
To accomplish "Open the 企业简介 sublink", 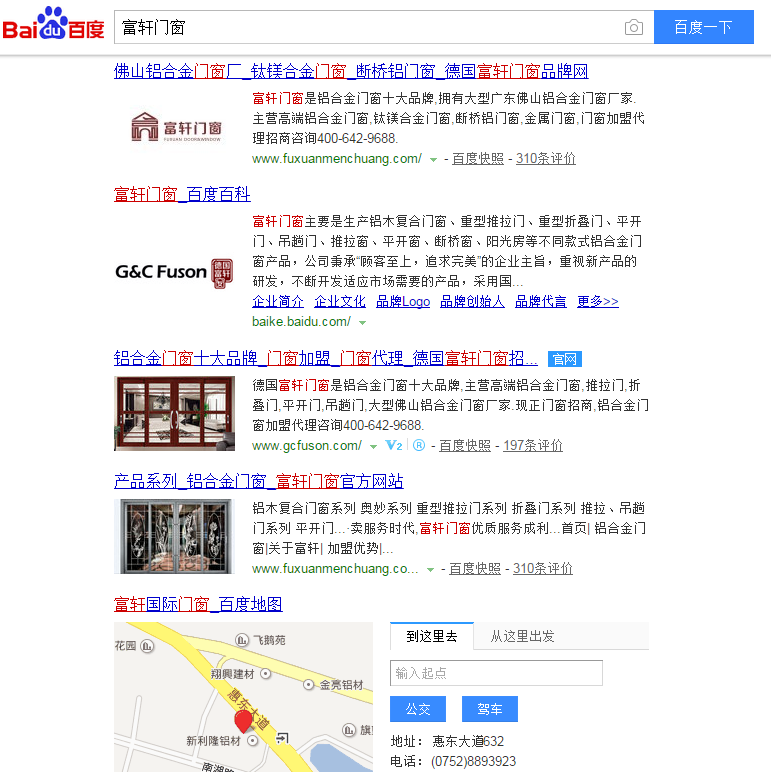I will point(278,301).
